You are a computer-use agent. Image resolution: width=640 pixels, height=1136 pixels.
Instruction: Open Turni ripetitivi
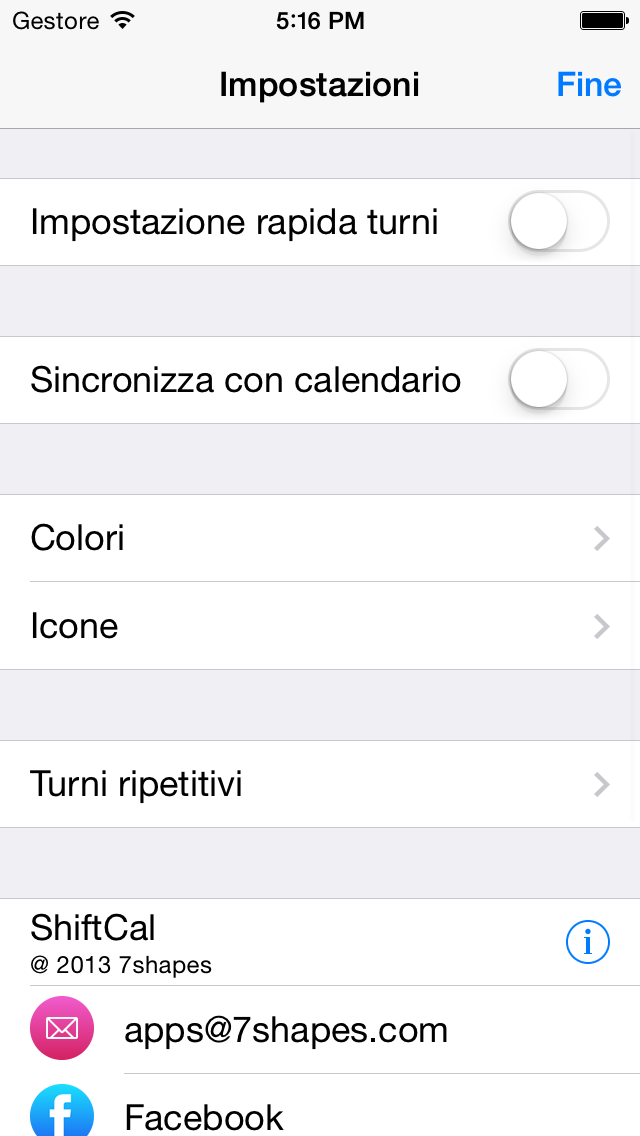point(320,784)
